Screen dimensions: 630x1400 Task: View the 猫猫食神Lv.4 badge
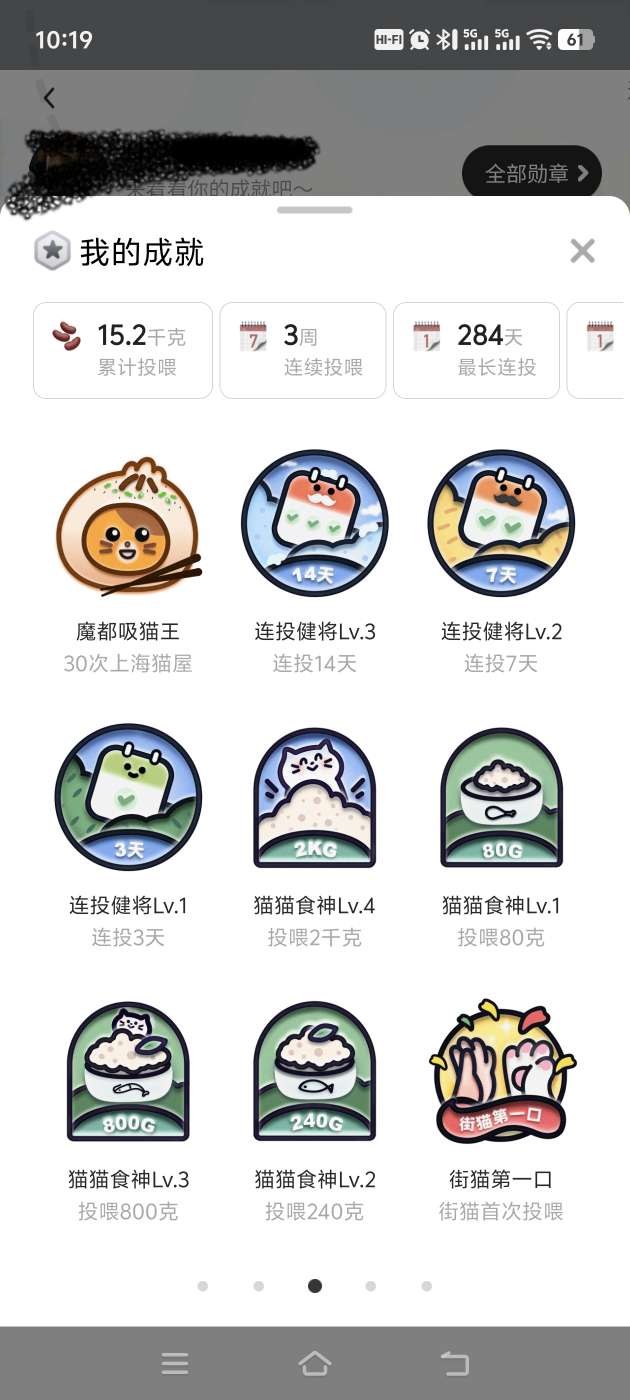315,797
